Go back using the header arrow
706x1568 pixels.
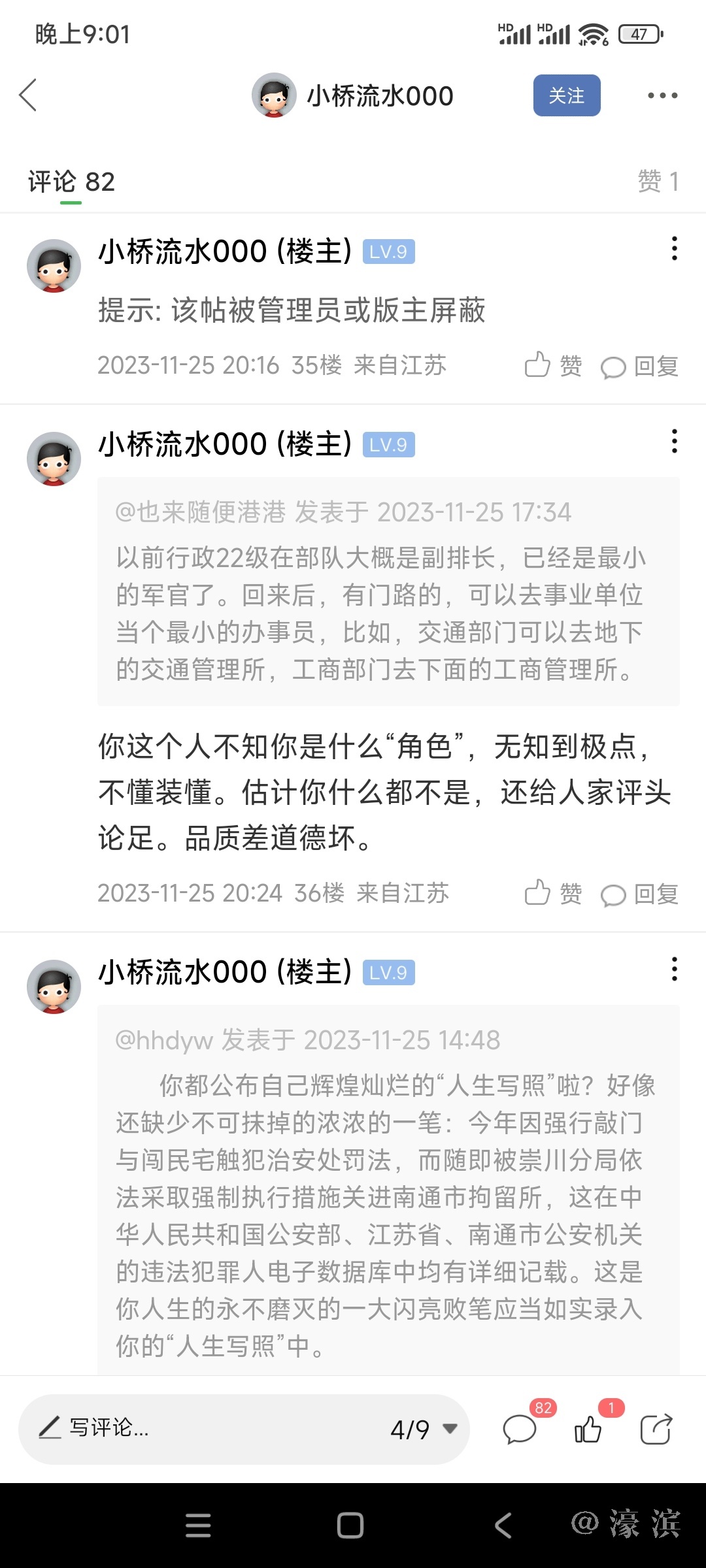[x=28, y=95]
